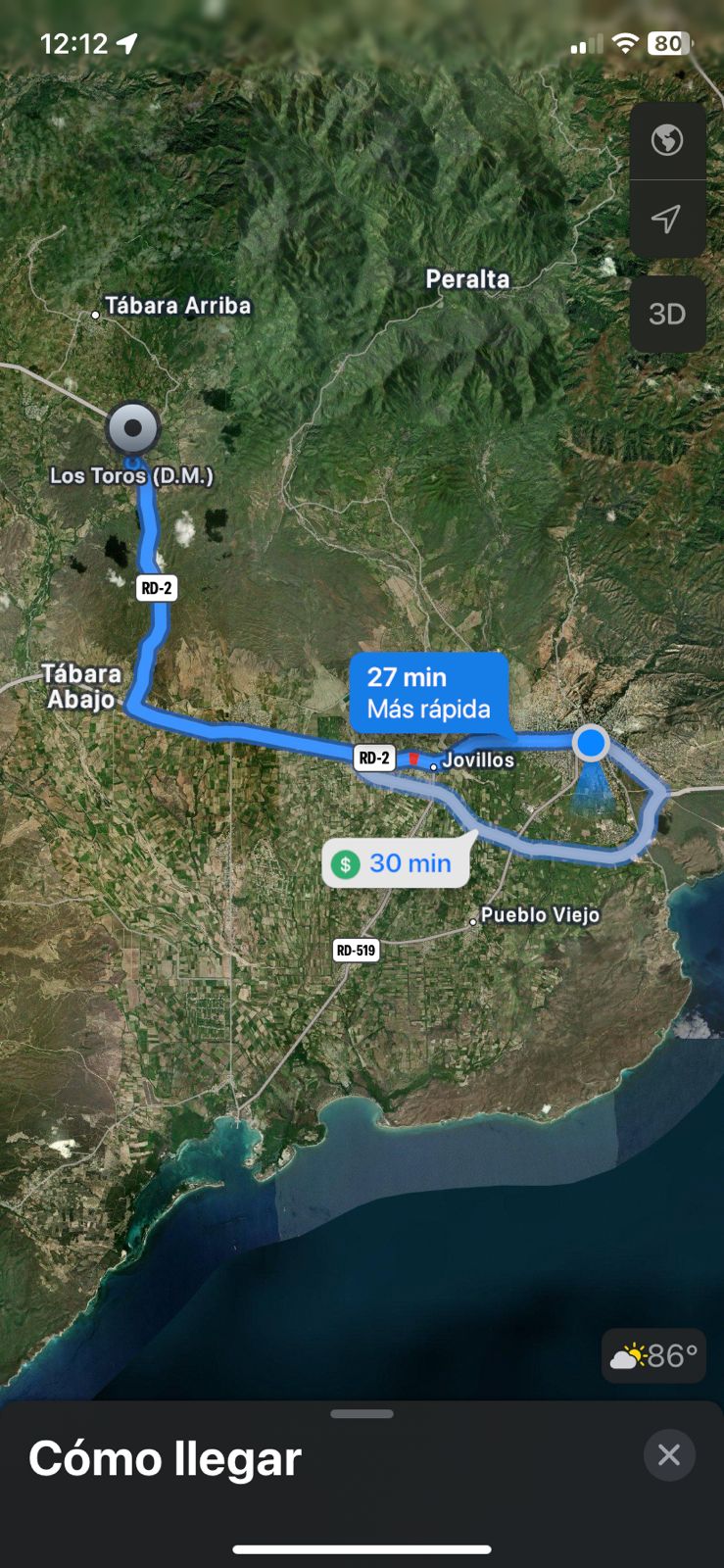Expand the Cómo llegar sheet handle

point(362,1414)
